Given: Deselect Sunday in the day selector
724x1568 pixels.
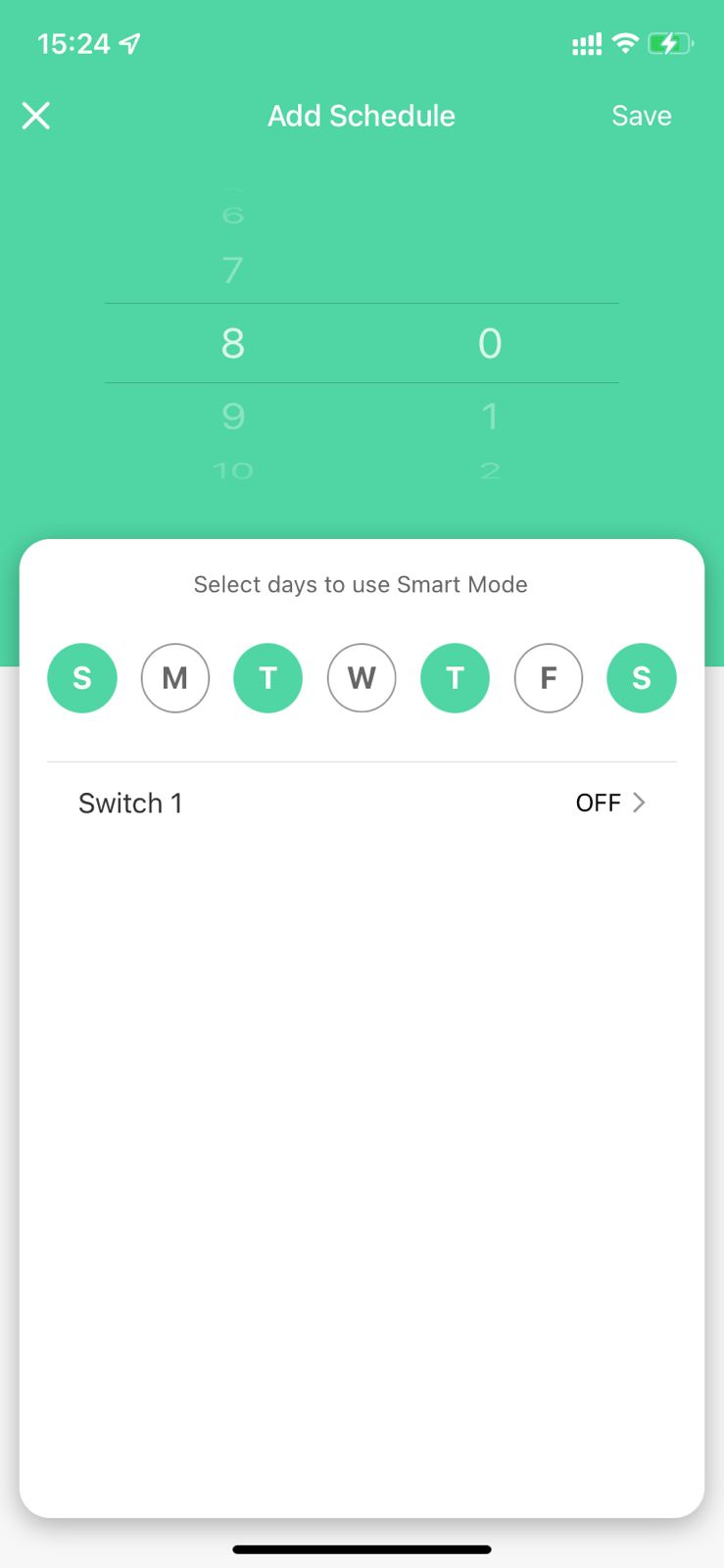Looking at the screenshot, I should click(82, 677).
